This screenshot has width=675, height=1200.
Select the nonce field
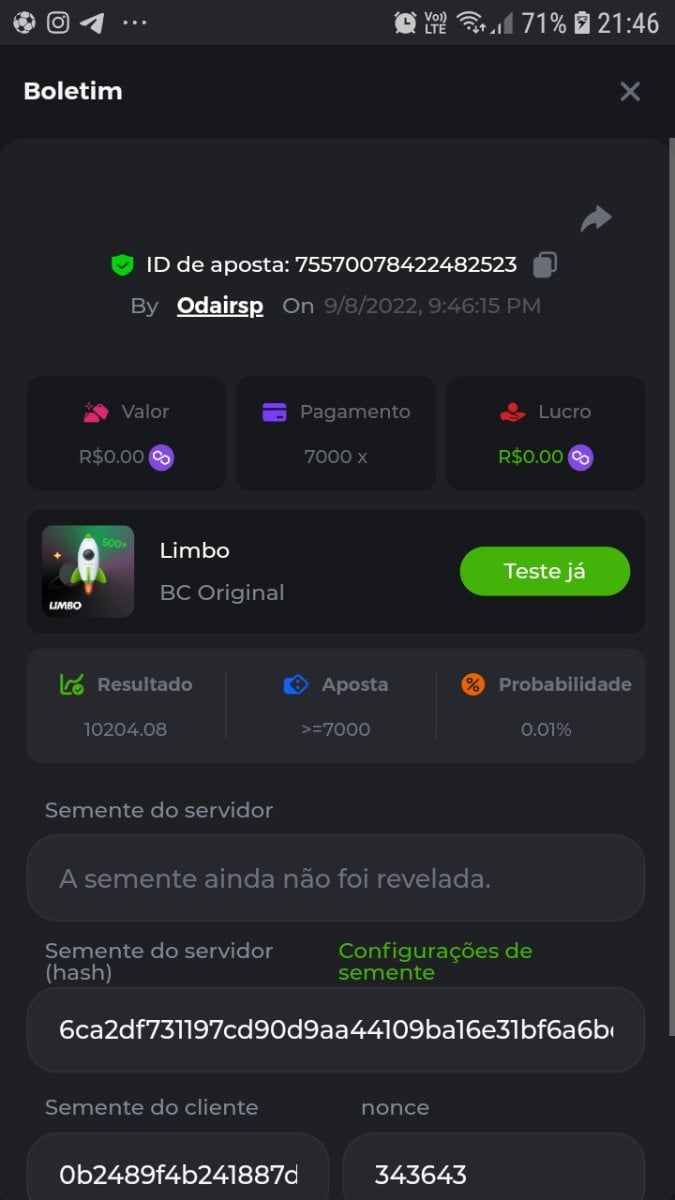494,1173
